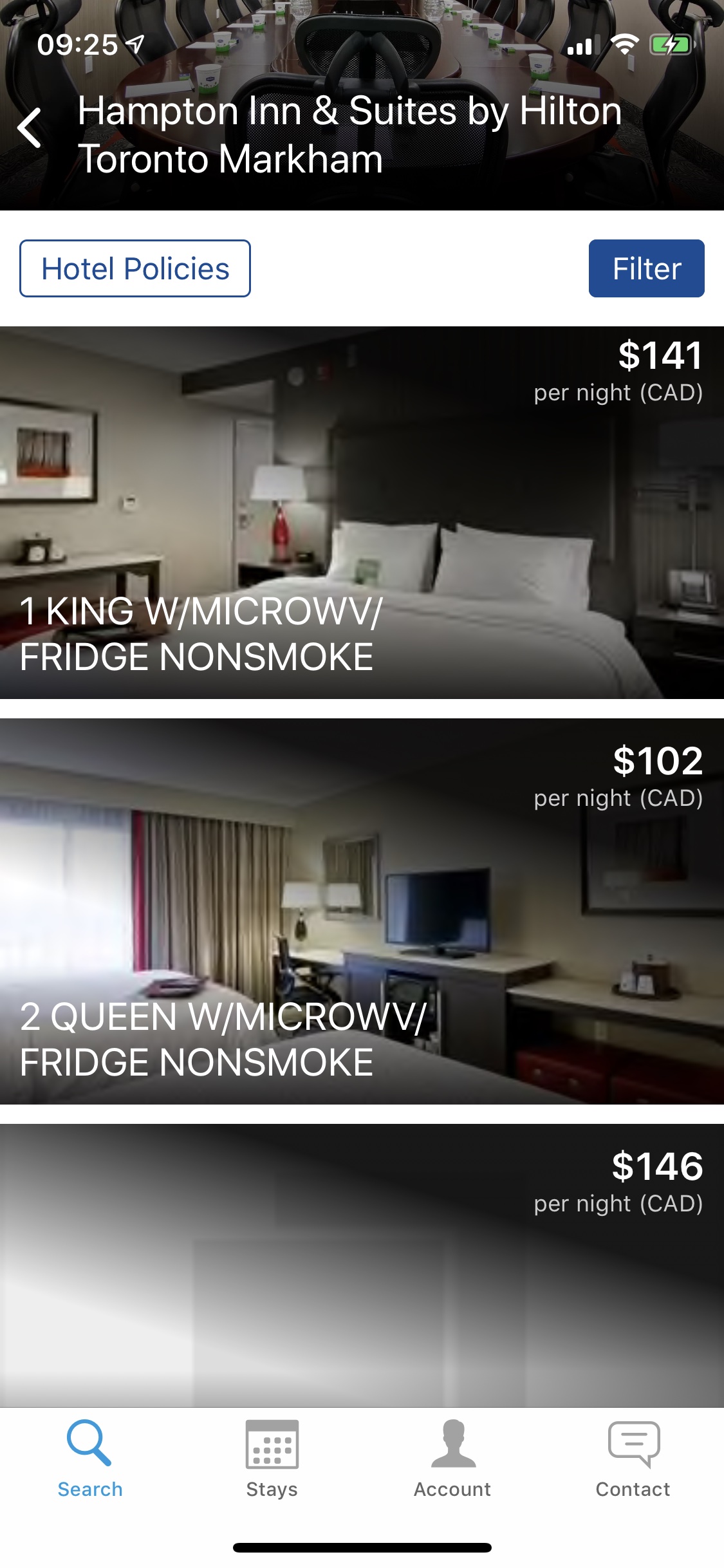The width and height of the screenshot is (724, 1568).
Task: Open the Account tab
Action: [x=452, y=1459]
